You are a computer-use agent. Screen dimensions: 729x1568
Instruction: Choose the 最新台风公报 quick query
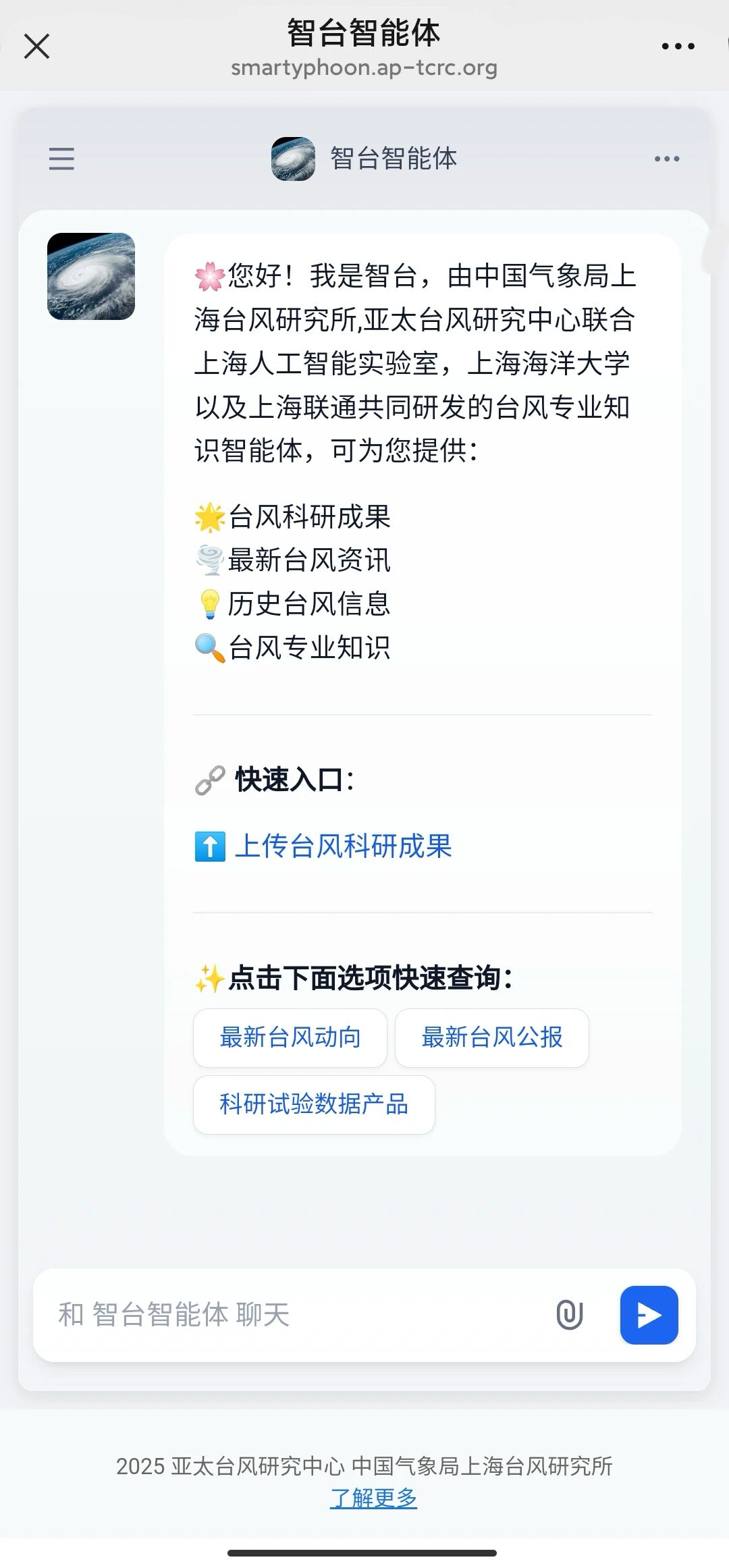491,1037
